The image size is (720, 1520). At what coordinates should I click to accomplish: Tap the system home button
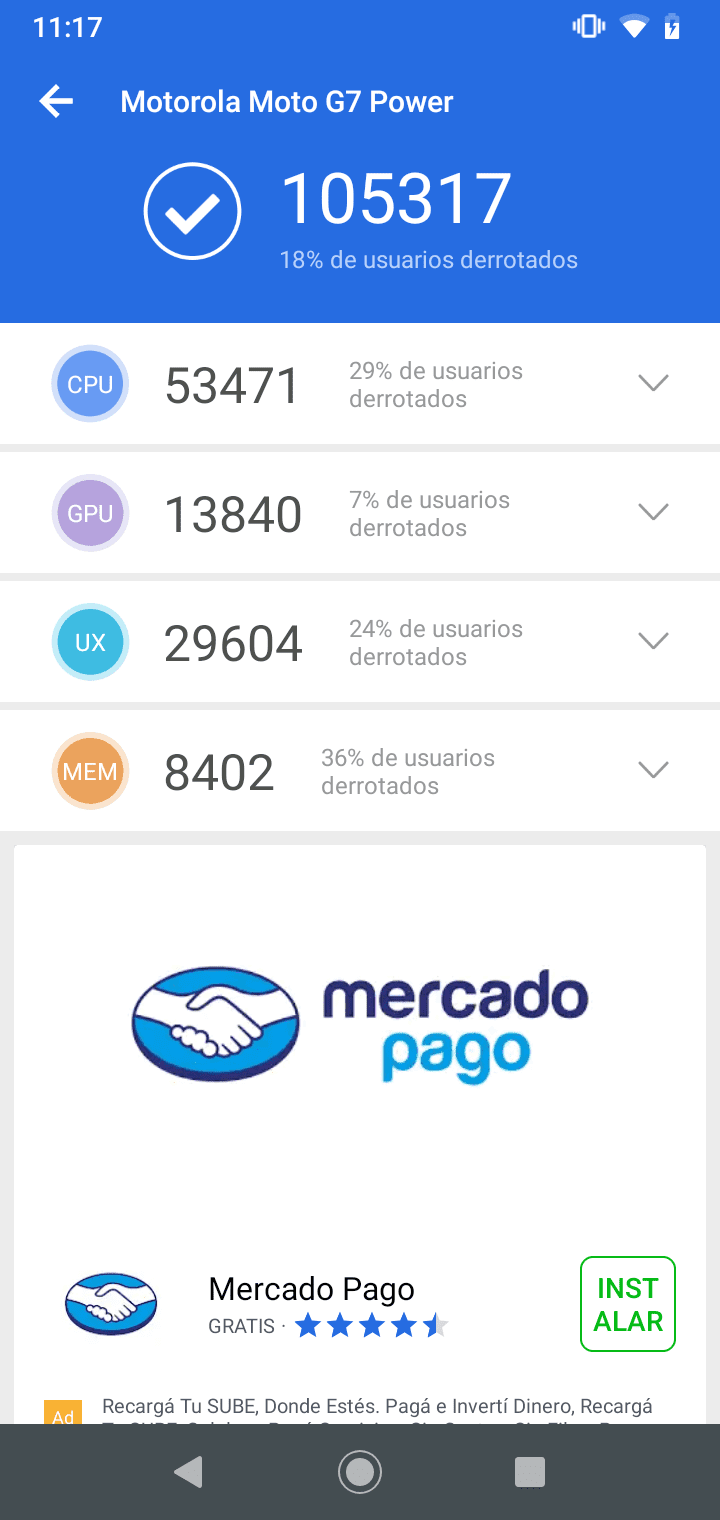pyautogui.click(x=360, y=1472)
